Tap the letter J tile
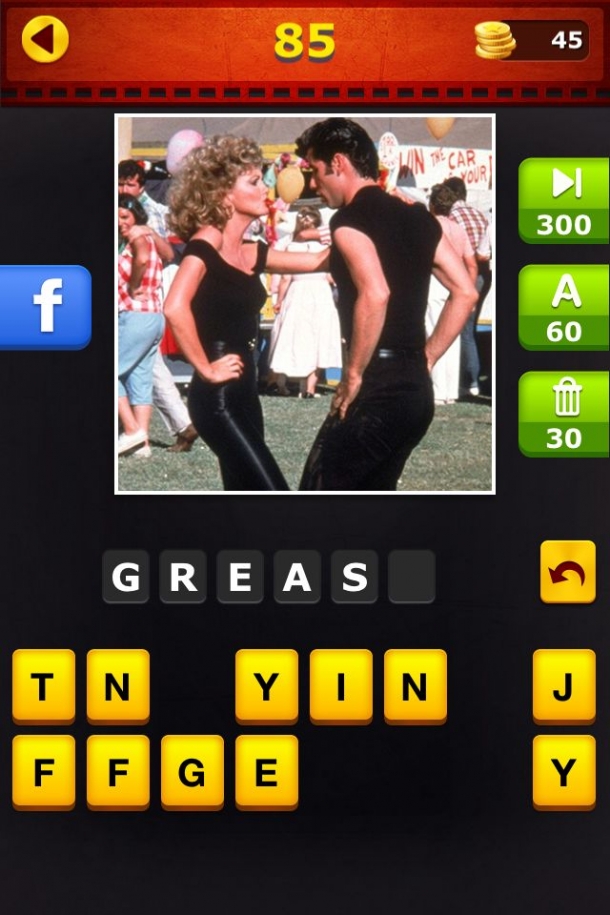Image resolution: width=610 pixels, height=915 pixels. [x=563, y=686]
